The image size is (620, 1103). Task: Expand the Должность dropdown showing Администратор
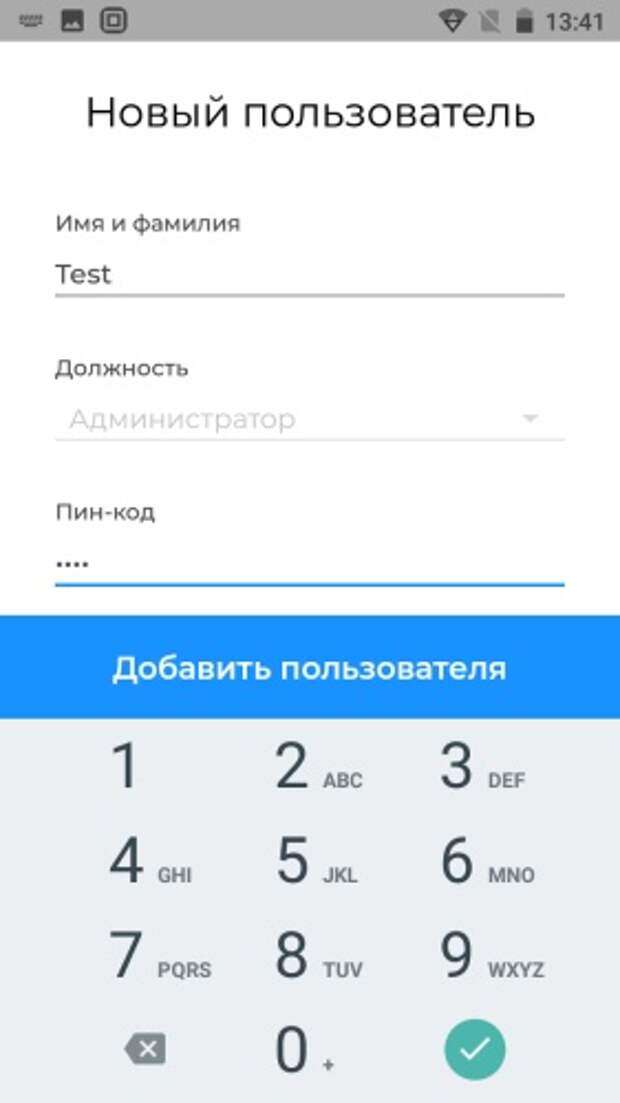pyautogui.click(x=310, y=419)
